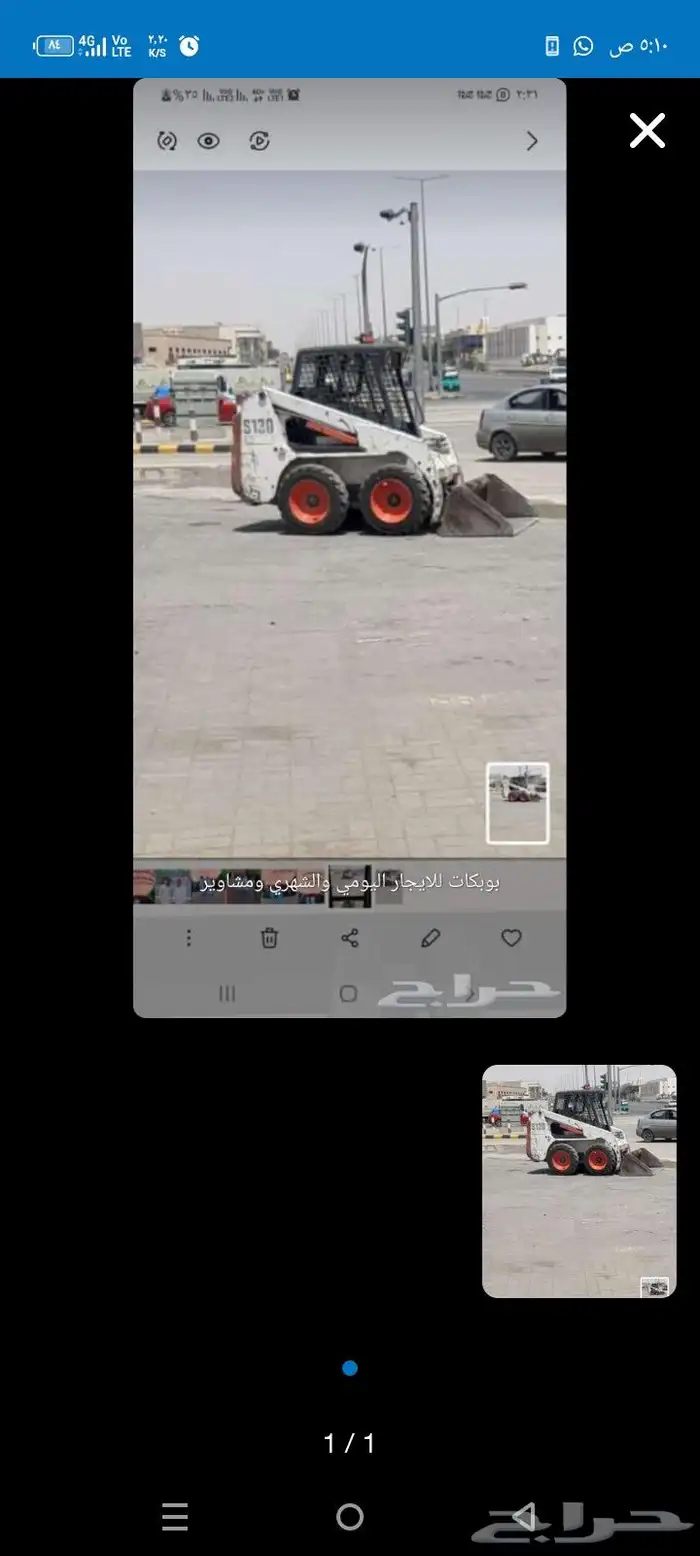Select the Bobcat thumbnail preview

coord(579,1181)
